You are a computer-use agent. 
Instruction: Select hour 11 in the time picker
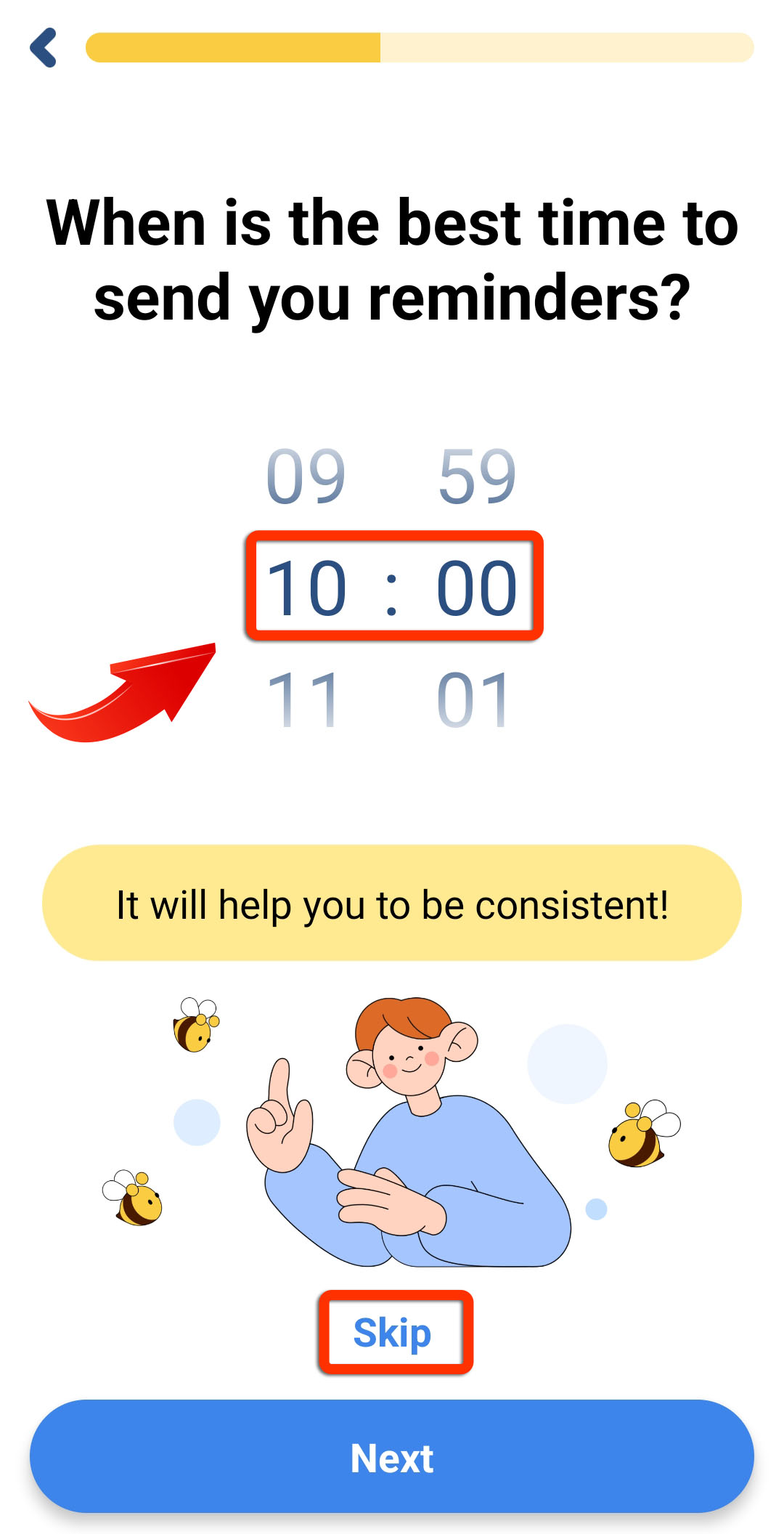(303, 700)
